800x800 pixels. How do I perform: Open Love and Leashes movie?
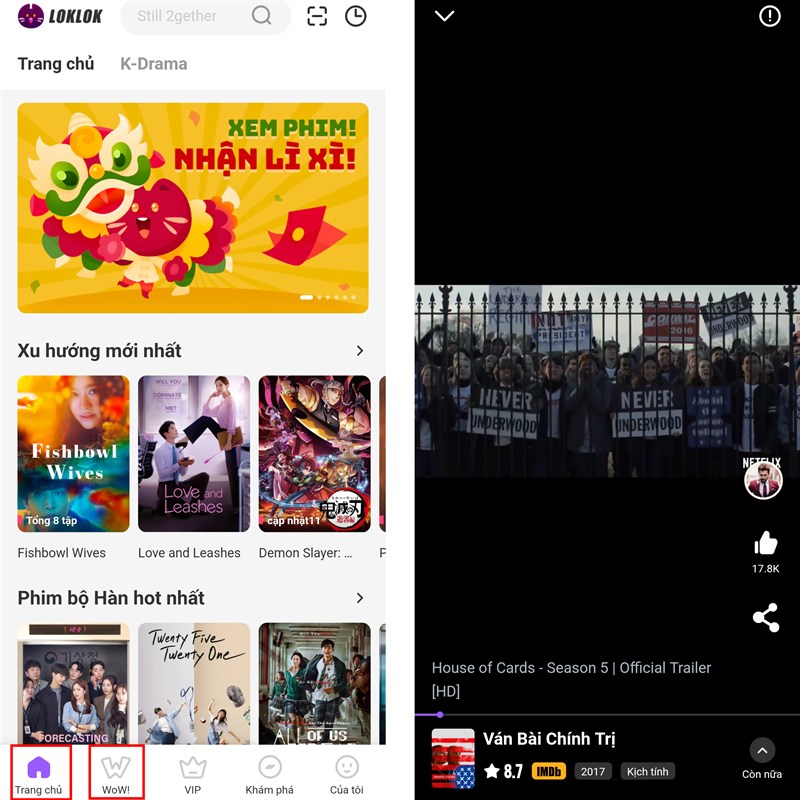pos(194,453)
